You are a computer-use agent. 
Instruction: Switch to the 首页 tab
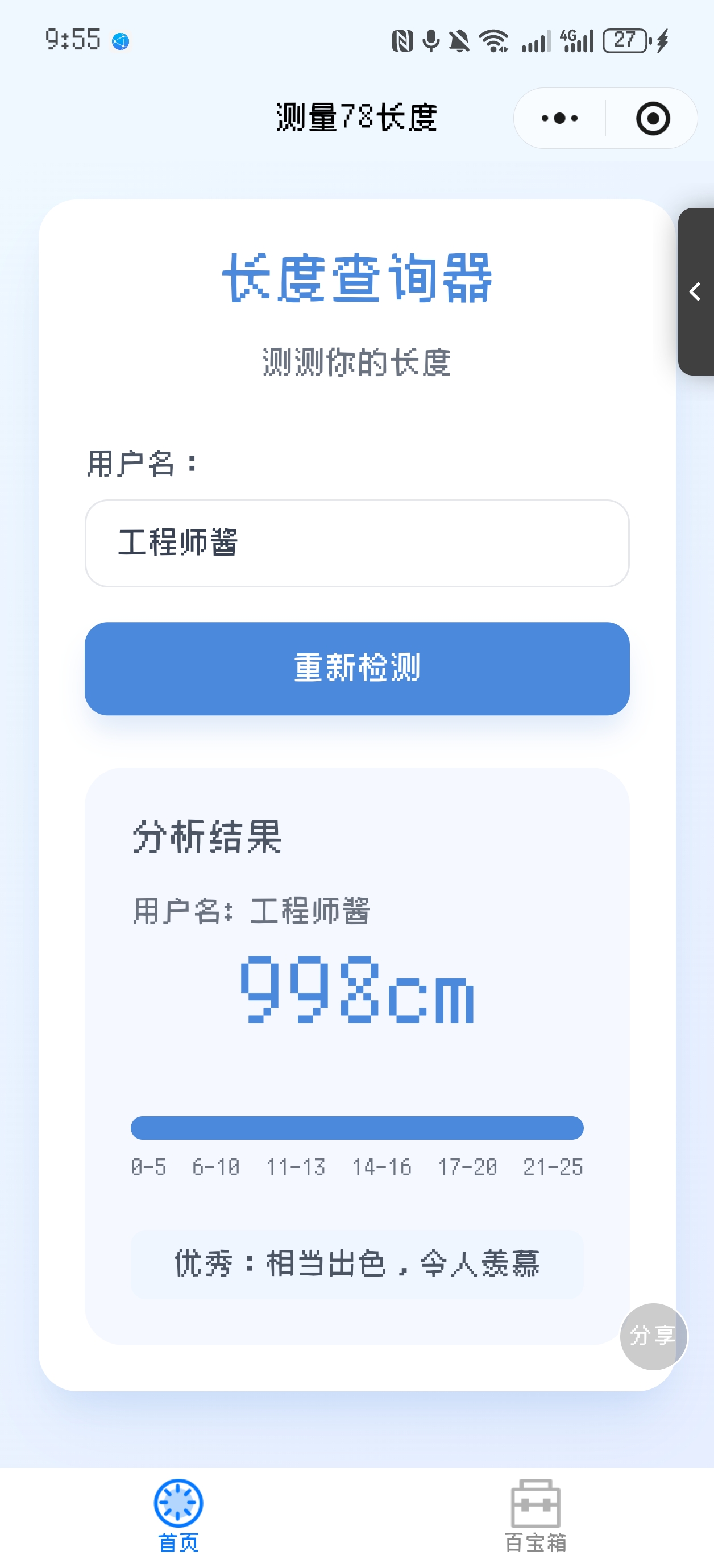click(x=178, y=1515)
